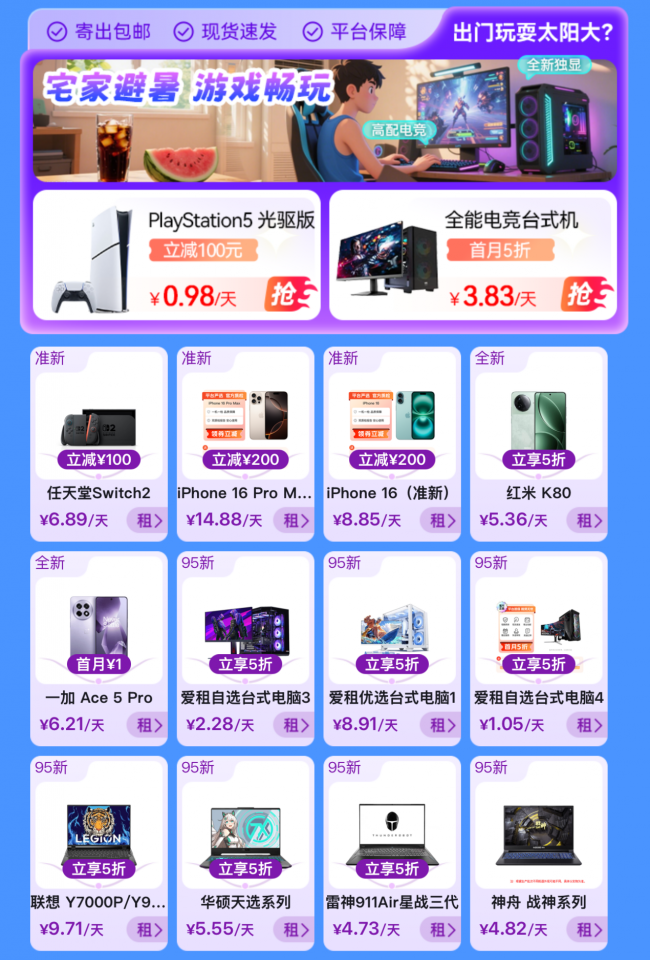Rent the iPhone 16（准新）
650x960 pixels.
pos(439,520)
